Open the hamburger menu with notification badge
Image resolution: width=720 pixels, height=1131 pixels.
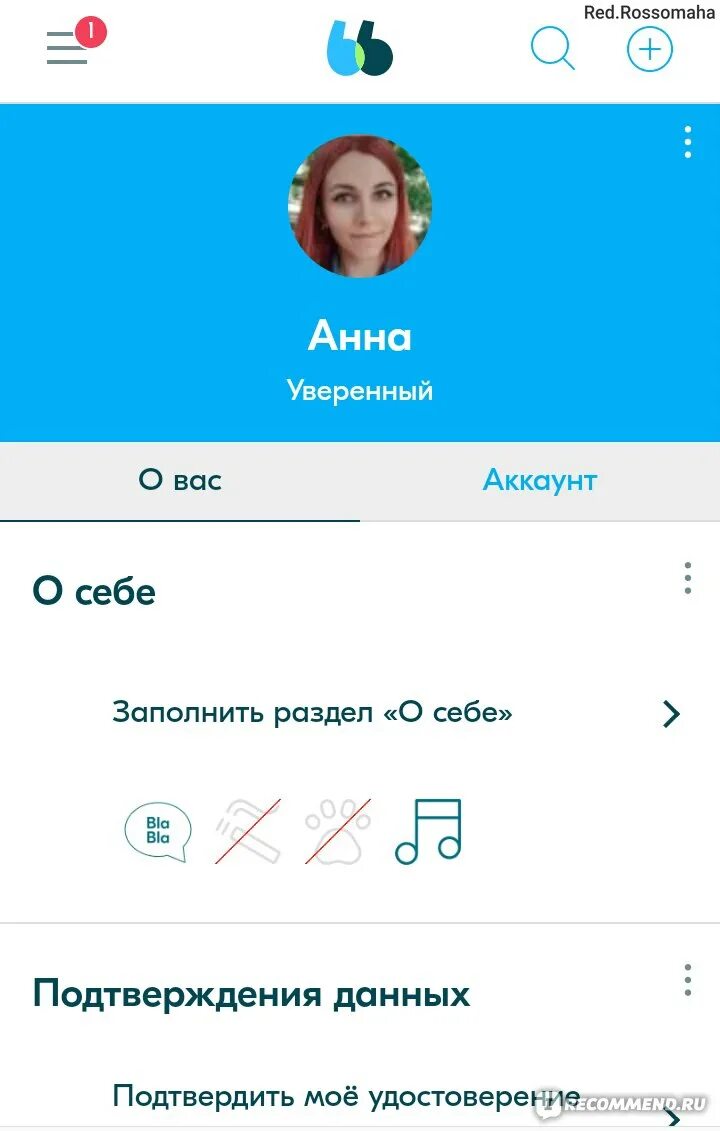coord(68,47)
